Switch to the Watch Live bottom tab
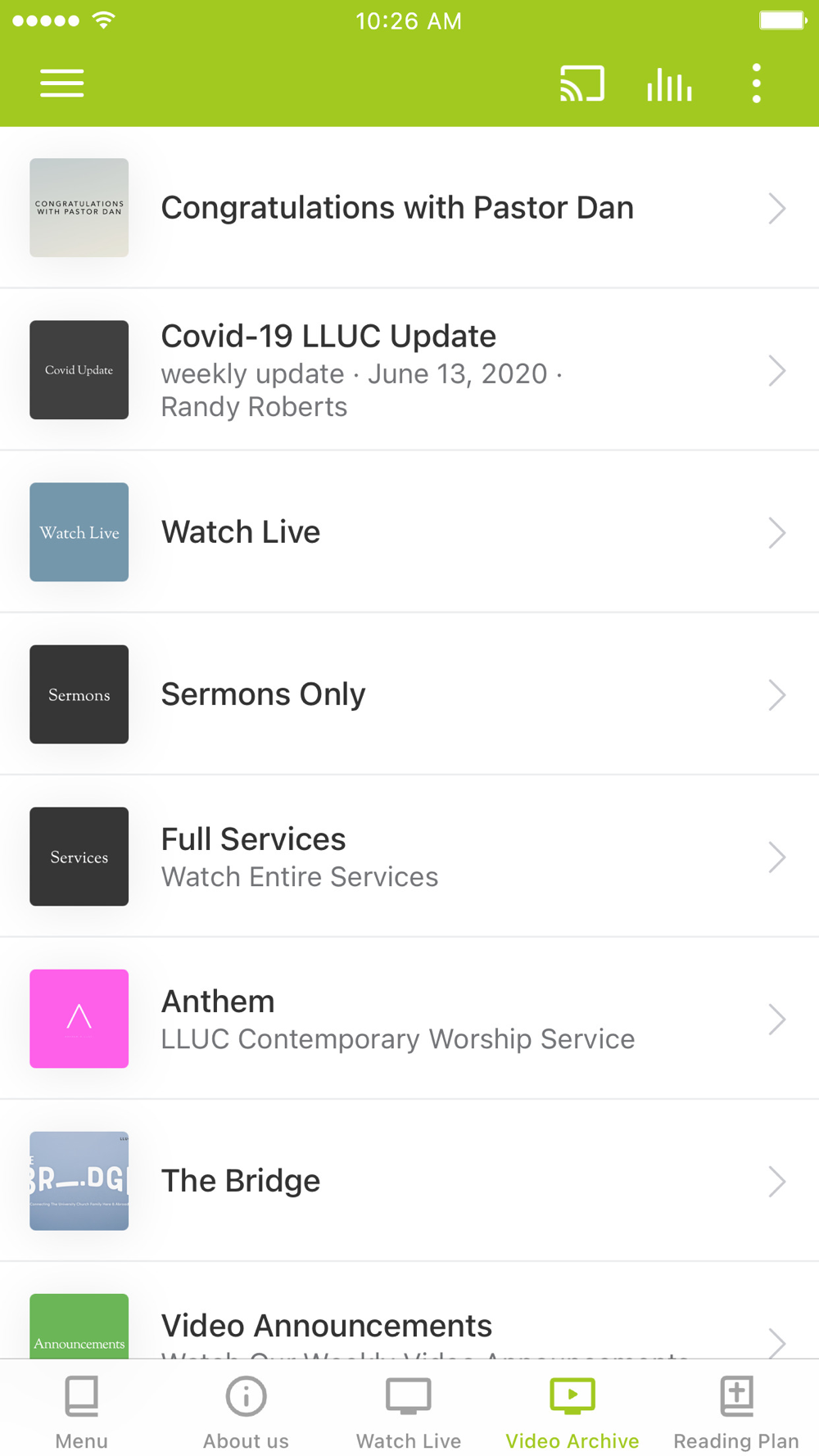 409,1413
